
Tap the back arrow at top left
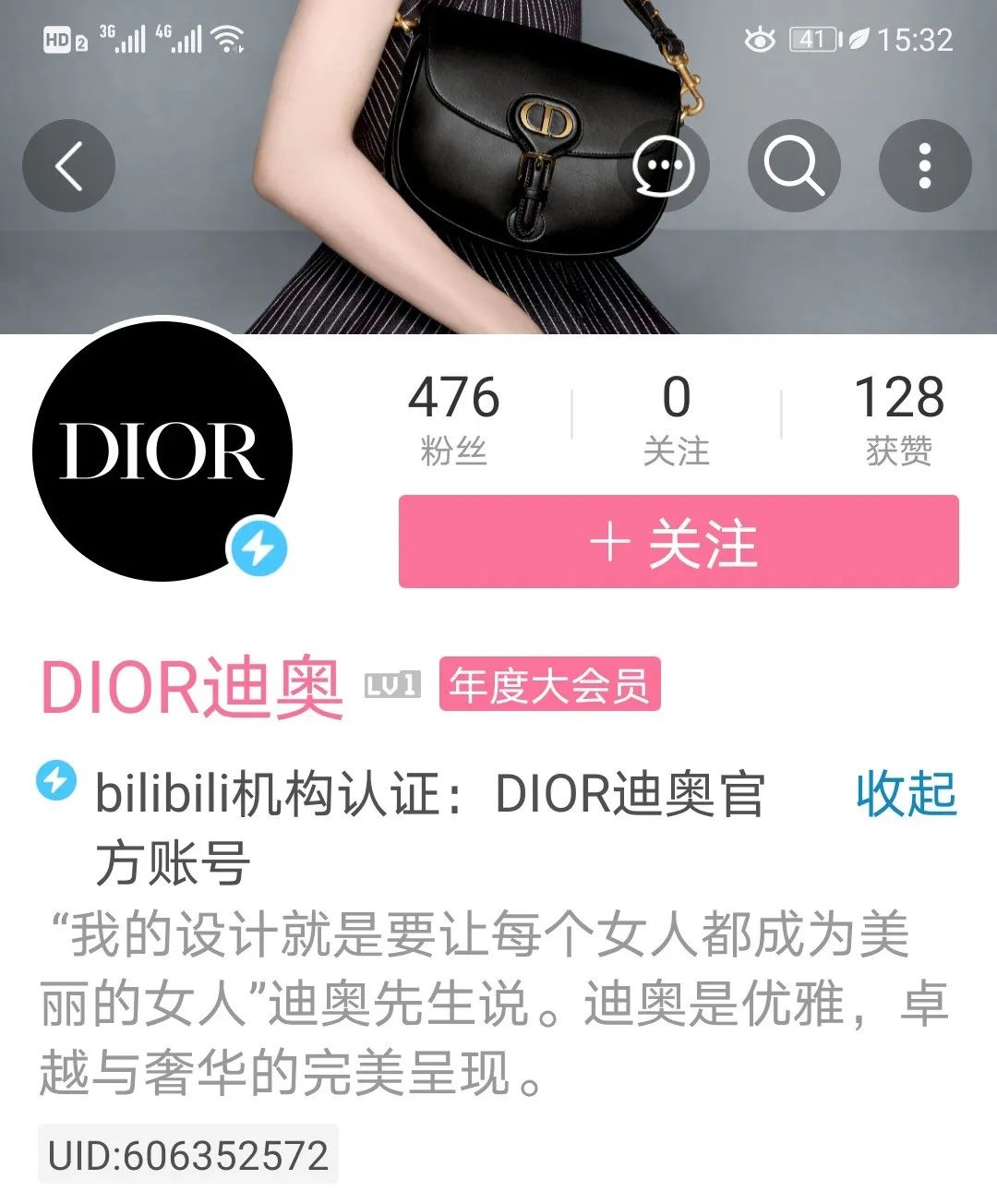pos(68,164)
